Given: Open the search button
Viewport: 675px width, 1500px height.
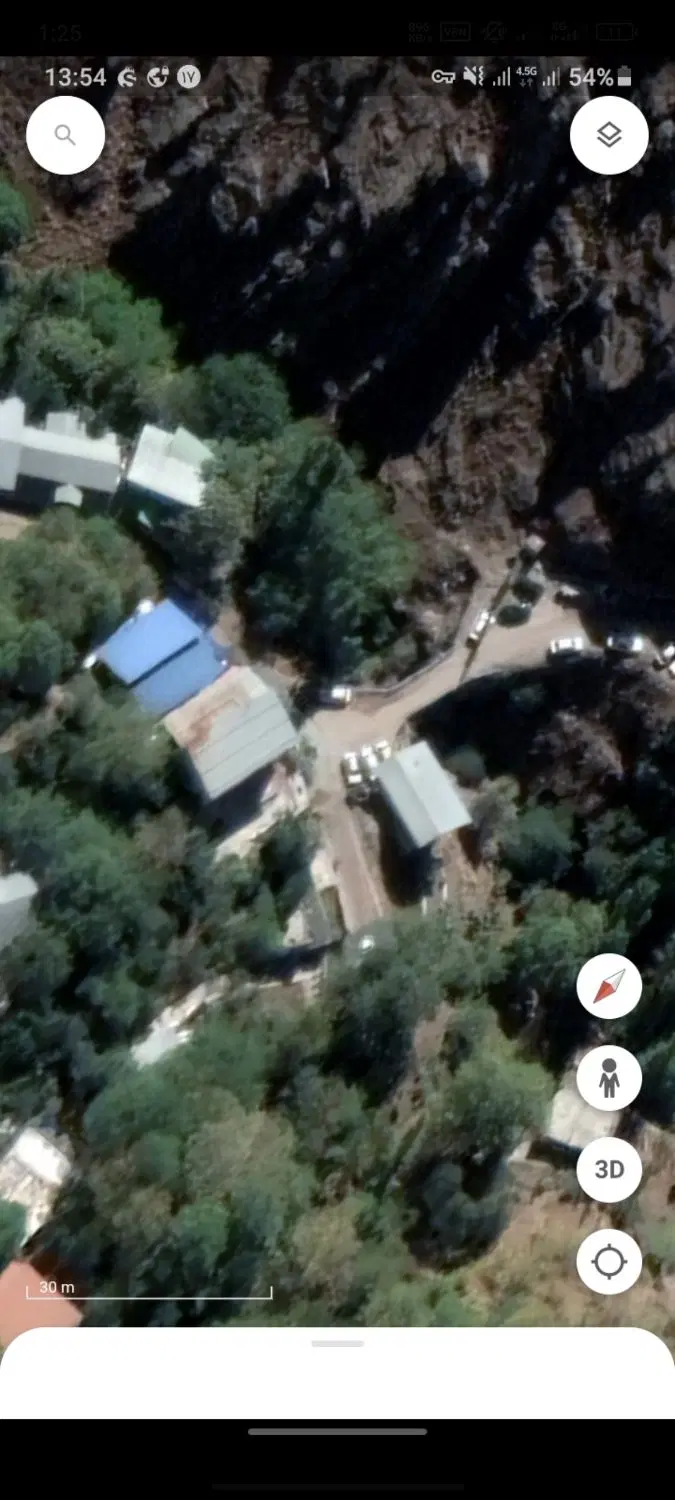Looking at the screenshot, I should coord(65,135).
